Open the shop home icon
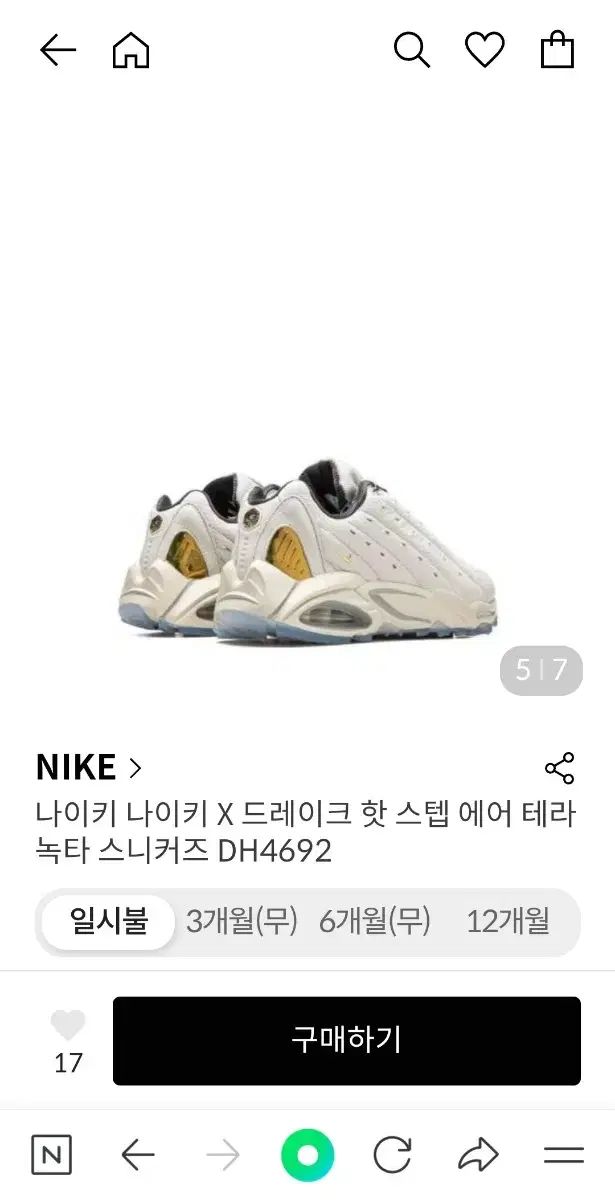 pyautogui.click(x=131, y=50)
